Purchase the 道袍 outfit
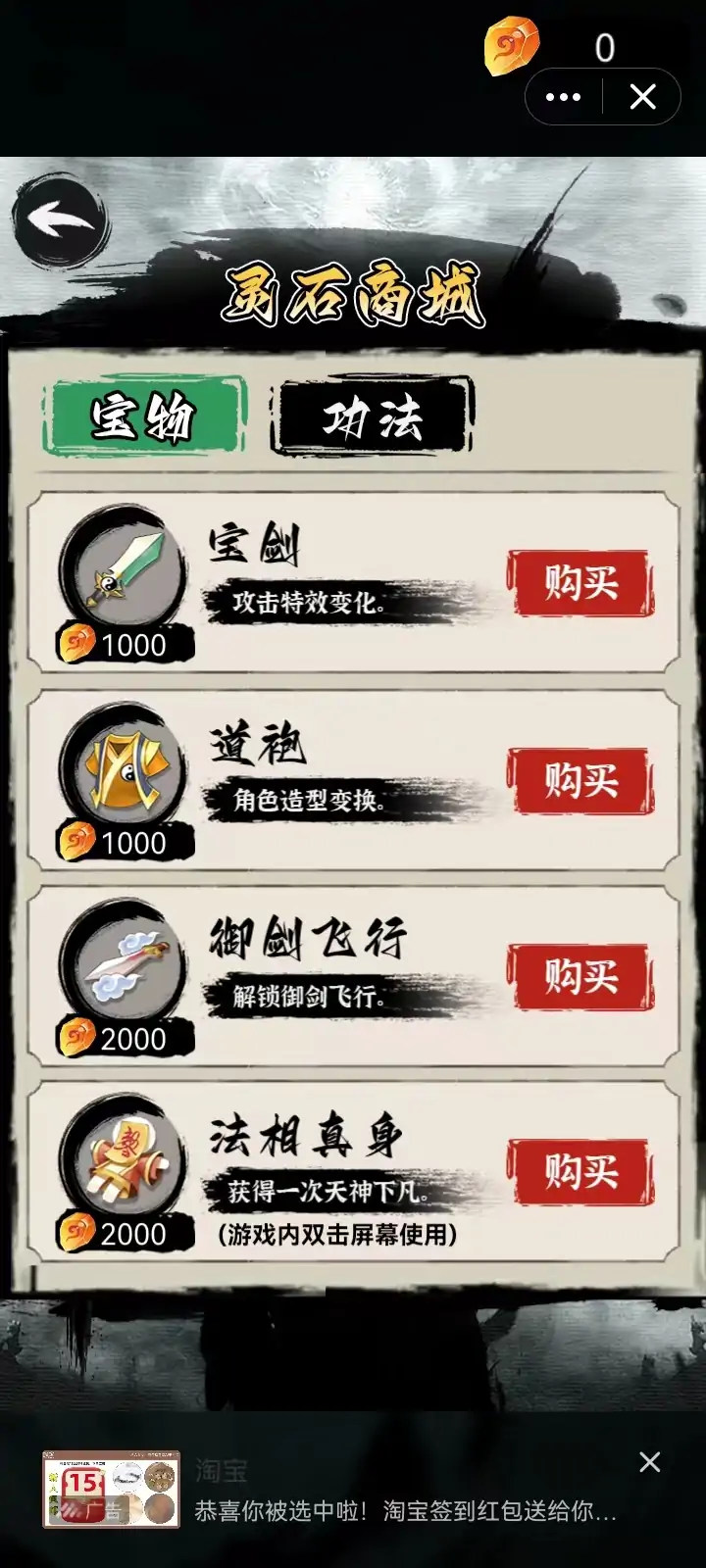This screenshot has width=706, height=1568. click(580, 781)
